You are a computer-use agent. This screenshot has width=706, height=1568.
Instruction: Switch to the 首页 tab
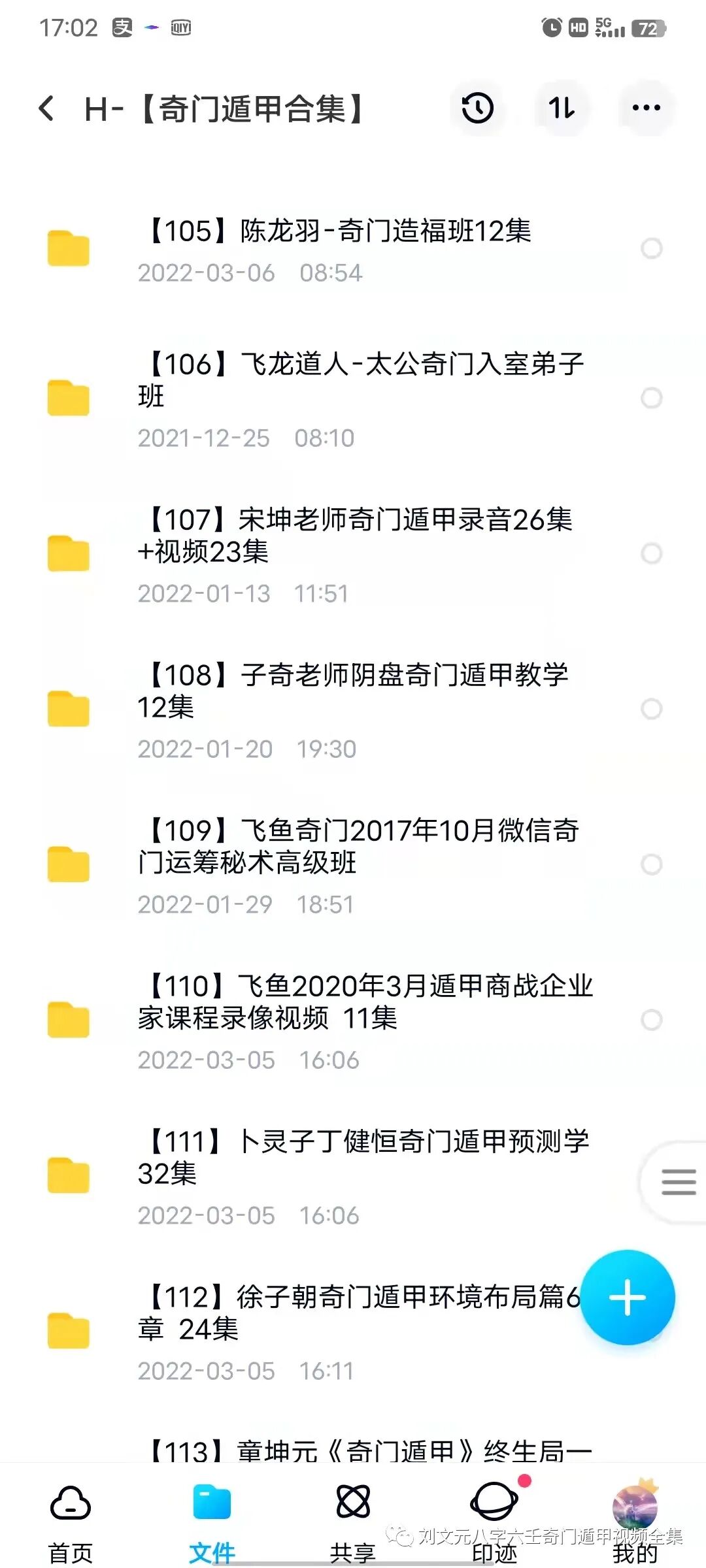pyautogui.click(x=71, y=1521)
